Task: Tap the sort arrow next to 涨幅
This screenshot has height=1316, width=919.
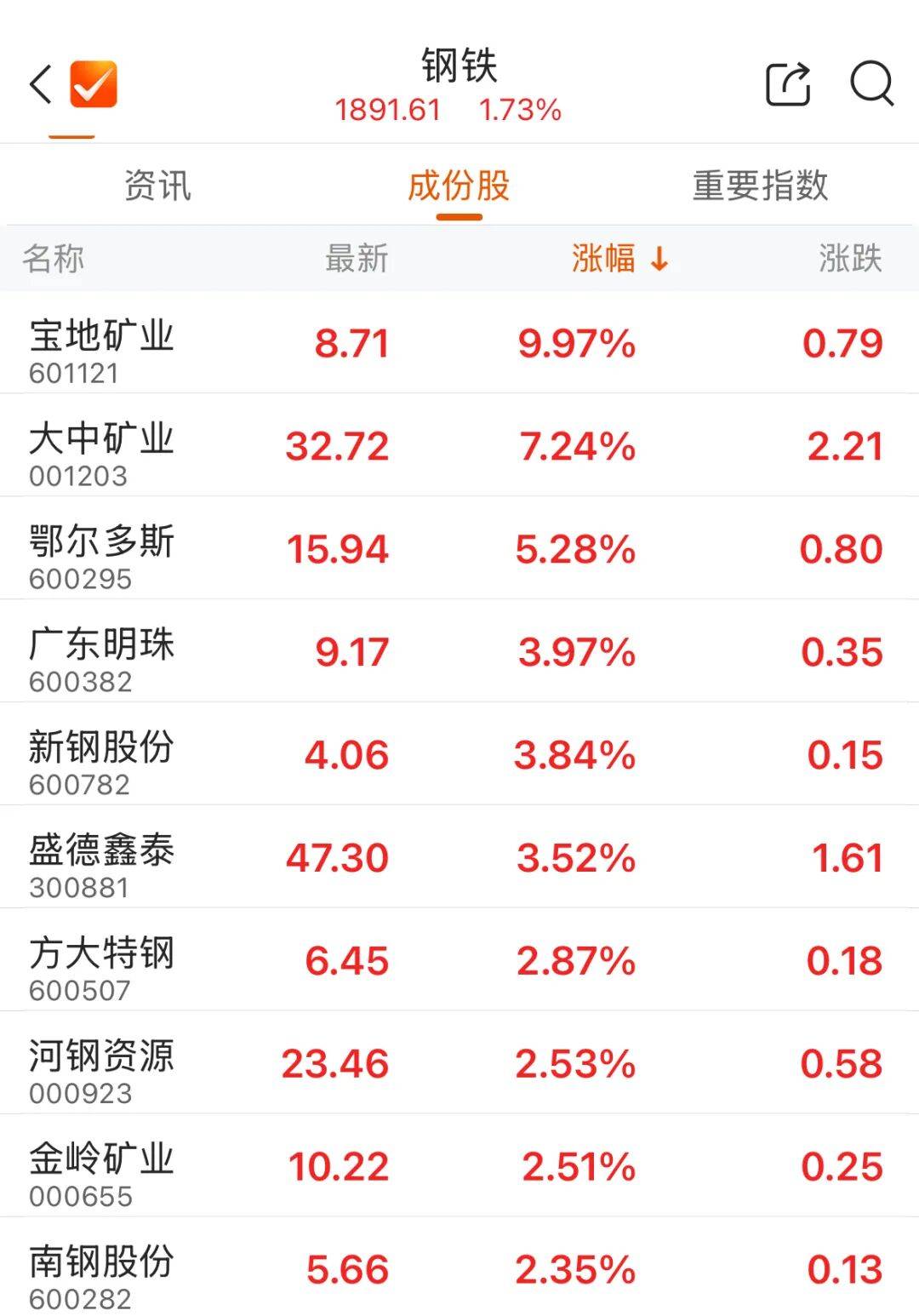Action: coord(658,260)
